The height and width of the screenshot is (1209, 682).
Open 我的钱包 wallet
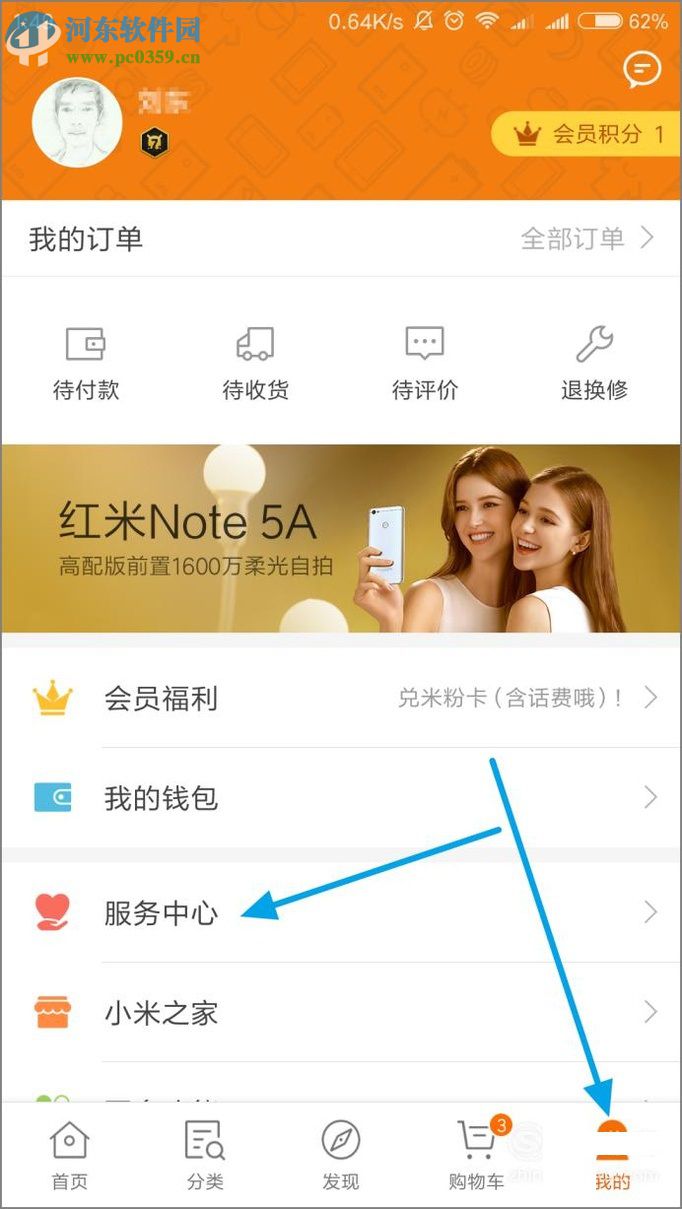point(341,798)
